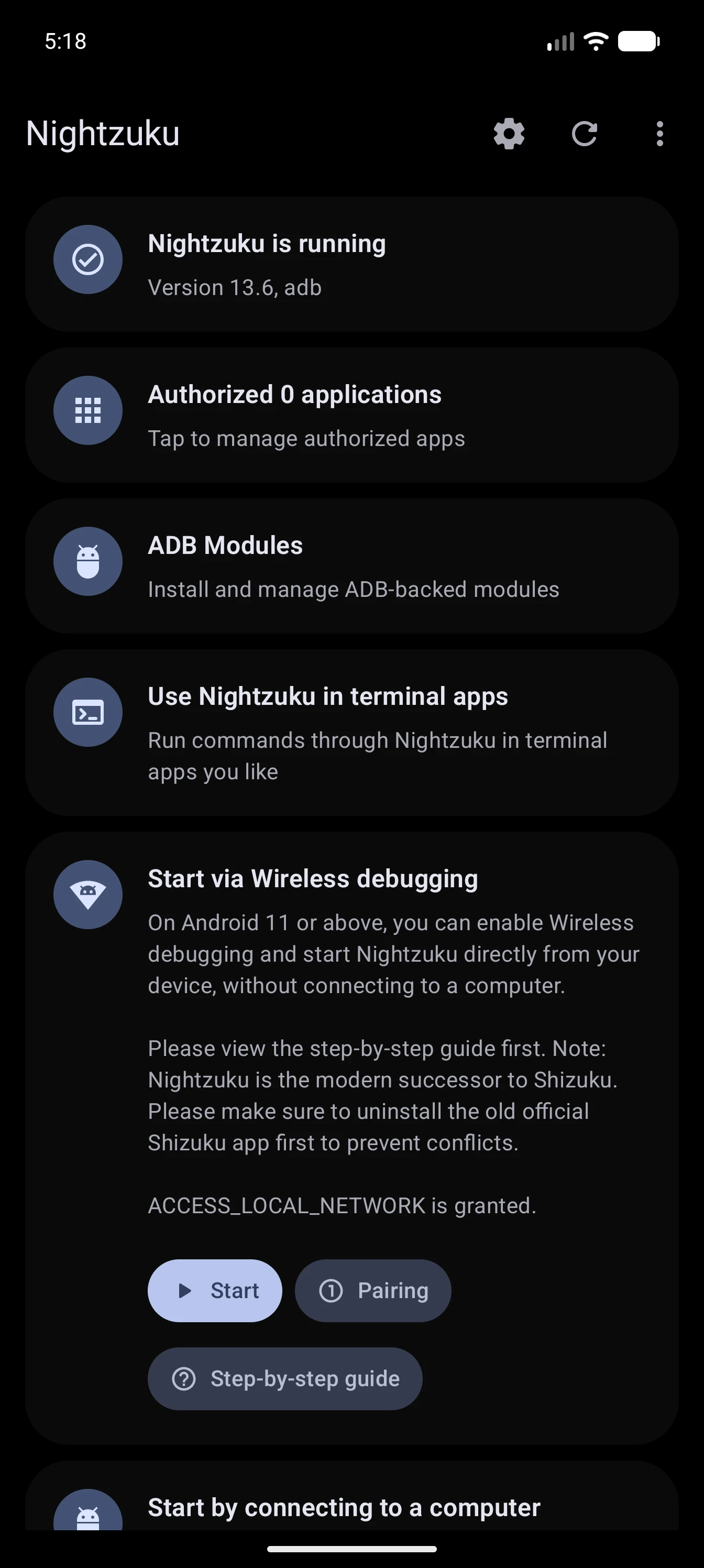
Task: Open the Nightzuku is running card
Action: [x=351, y=264]
